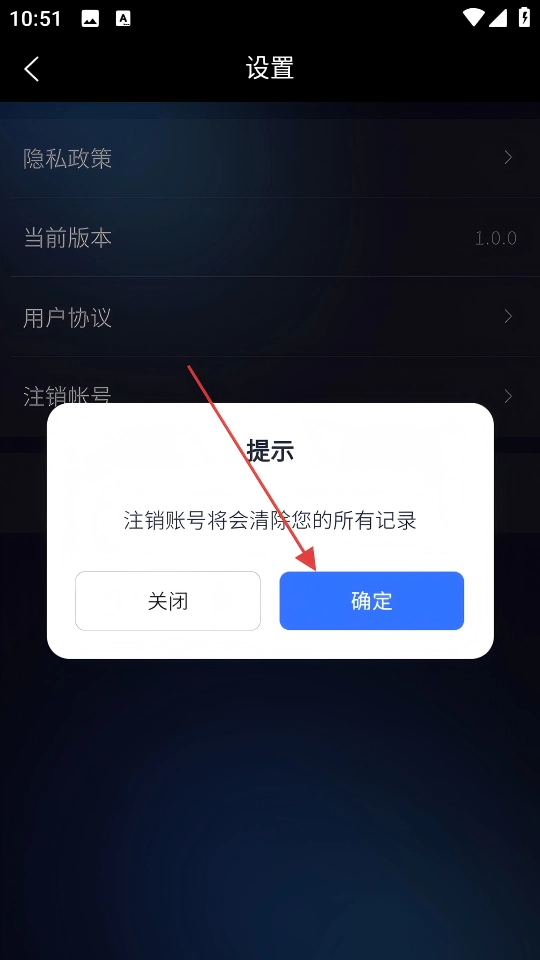The width and height of the screenshot is (540, 960).
Task: Open 用户协议 user agreement
Action: pos(270,317)
